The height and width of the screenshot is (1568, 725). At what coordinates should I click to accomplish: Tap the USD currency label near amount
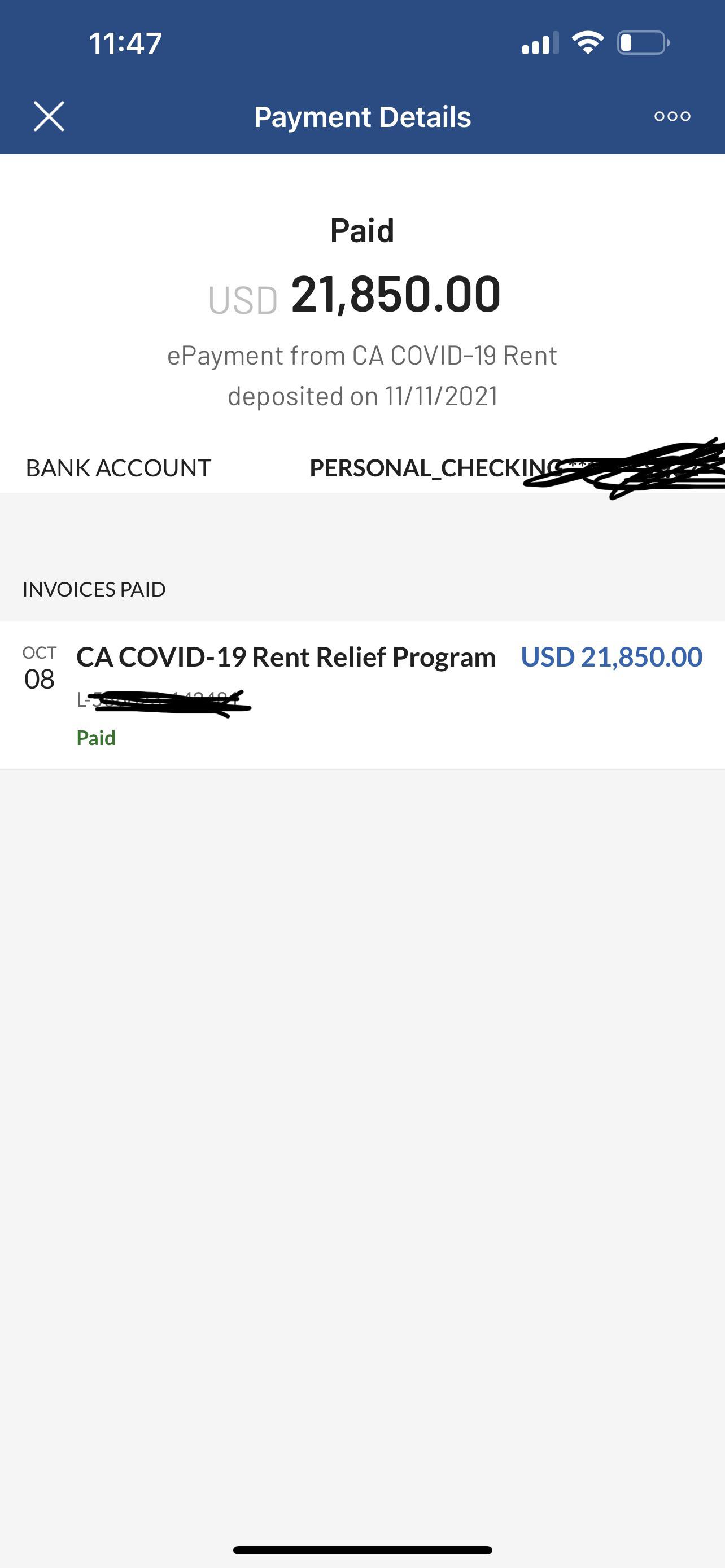tap(242, 296)
